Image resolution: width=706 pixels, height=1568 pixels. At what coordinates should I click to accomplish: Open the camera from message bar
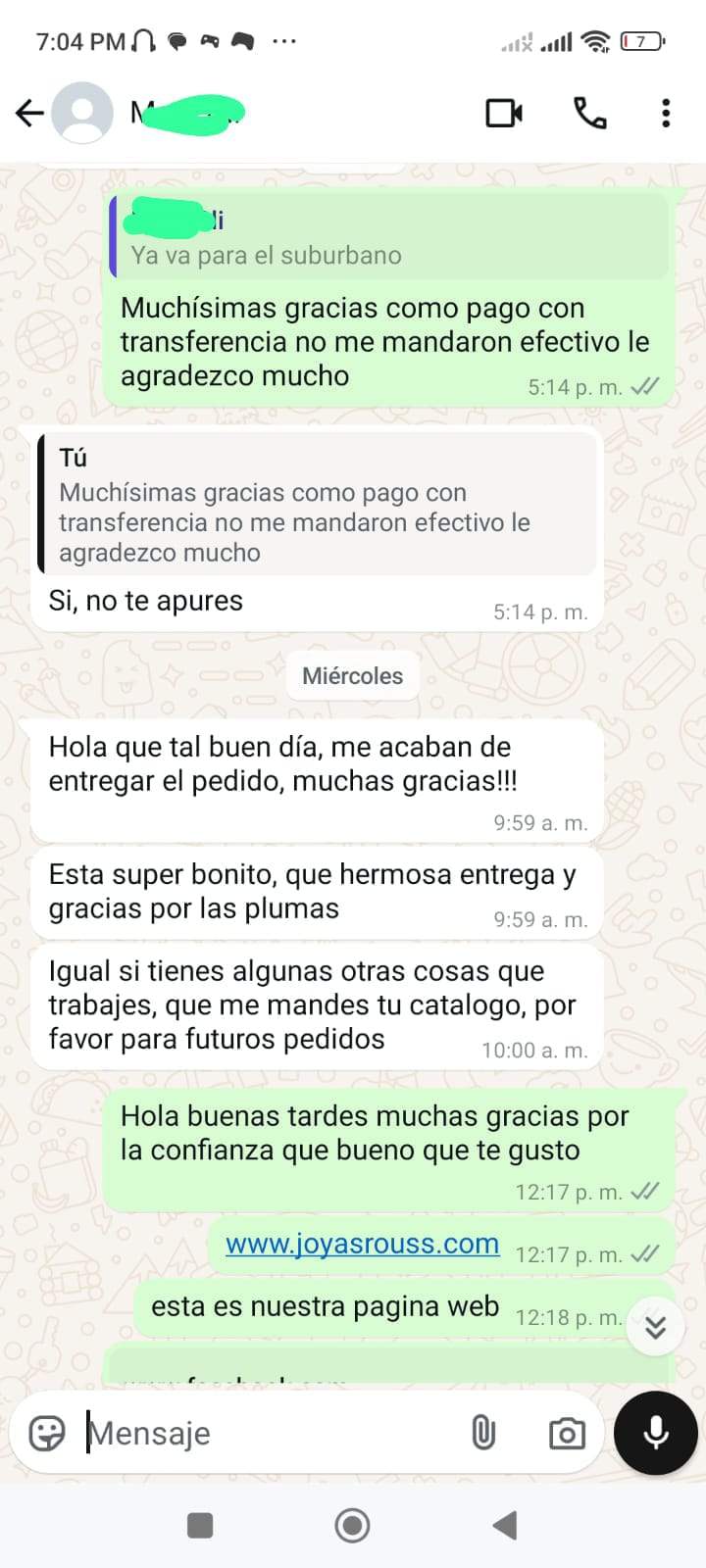coord(567,1434)
